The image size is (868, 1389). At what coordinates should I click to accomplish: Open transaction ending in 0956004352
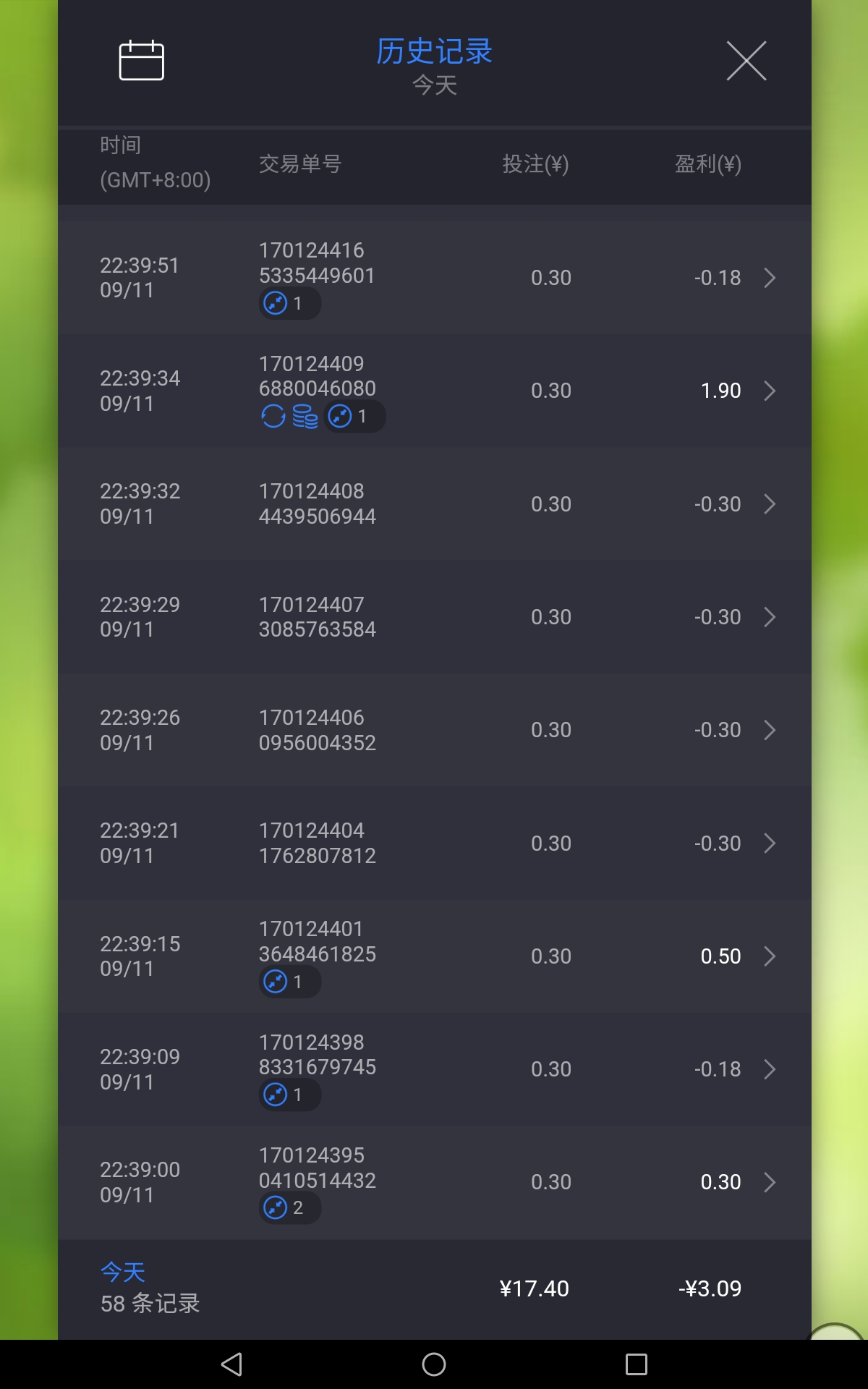click(434, 730)
